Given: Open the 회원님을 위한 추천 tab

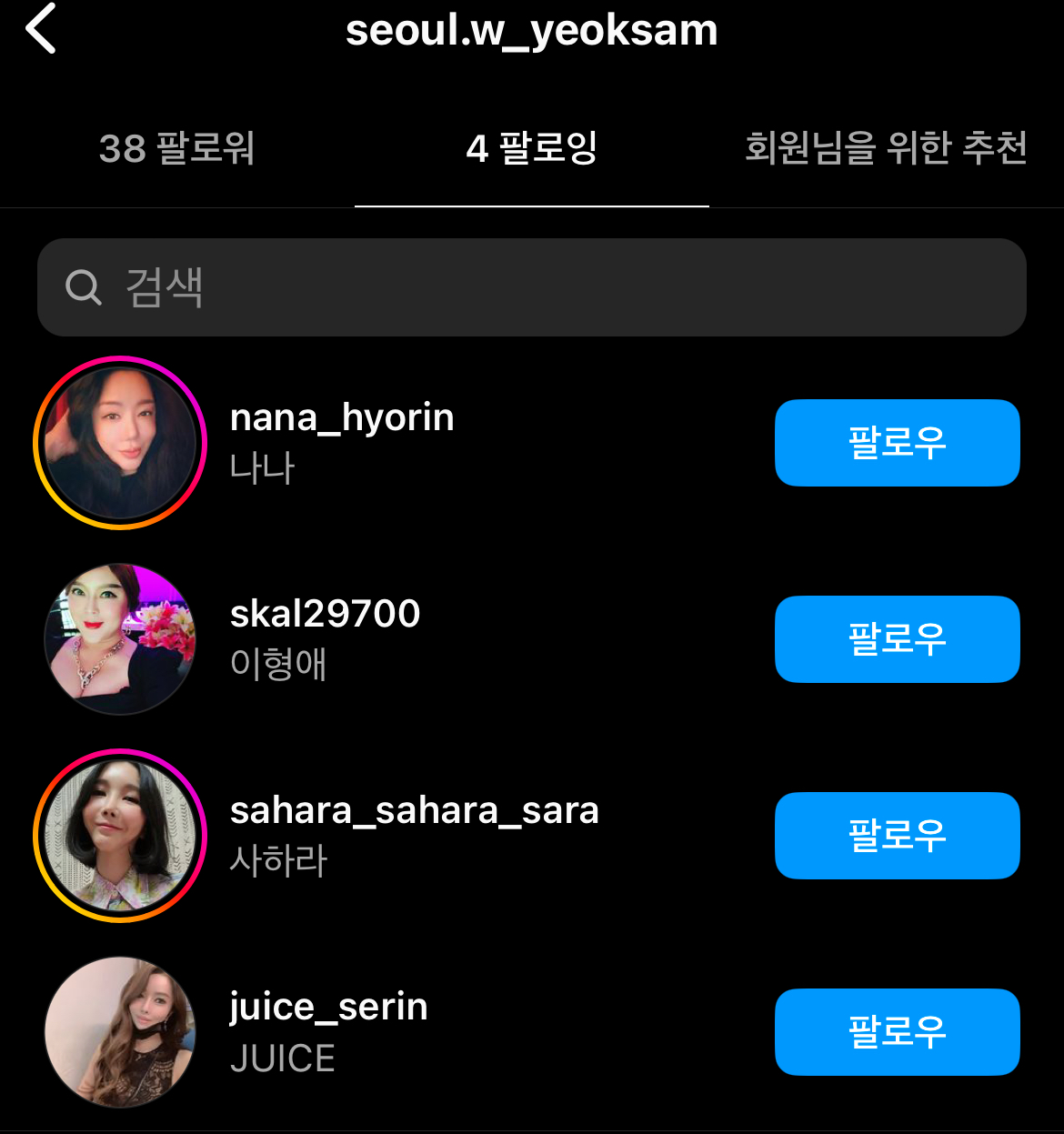Looking at the screenshot, I should pos(886,148).
